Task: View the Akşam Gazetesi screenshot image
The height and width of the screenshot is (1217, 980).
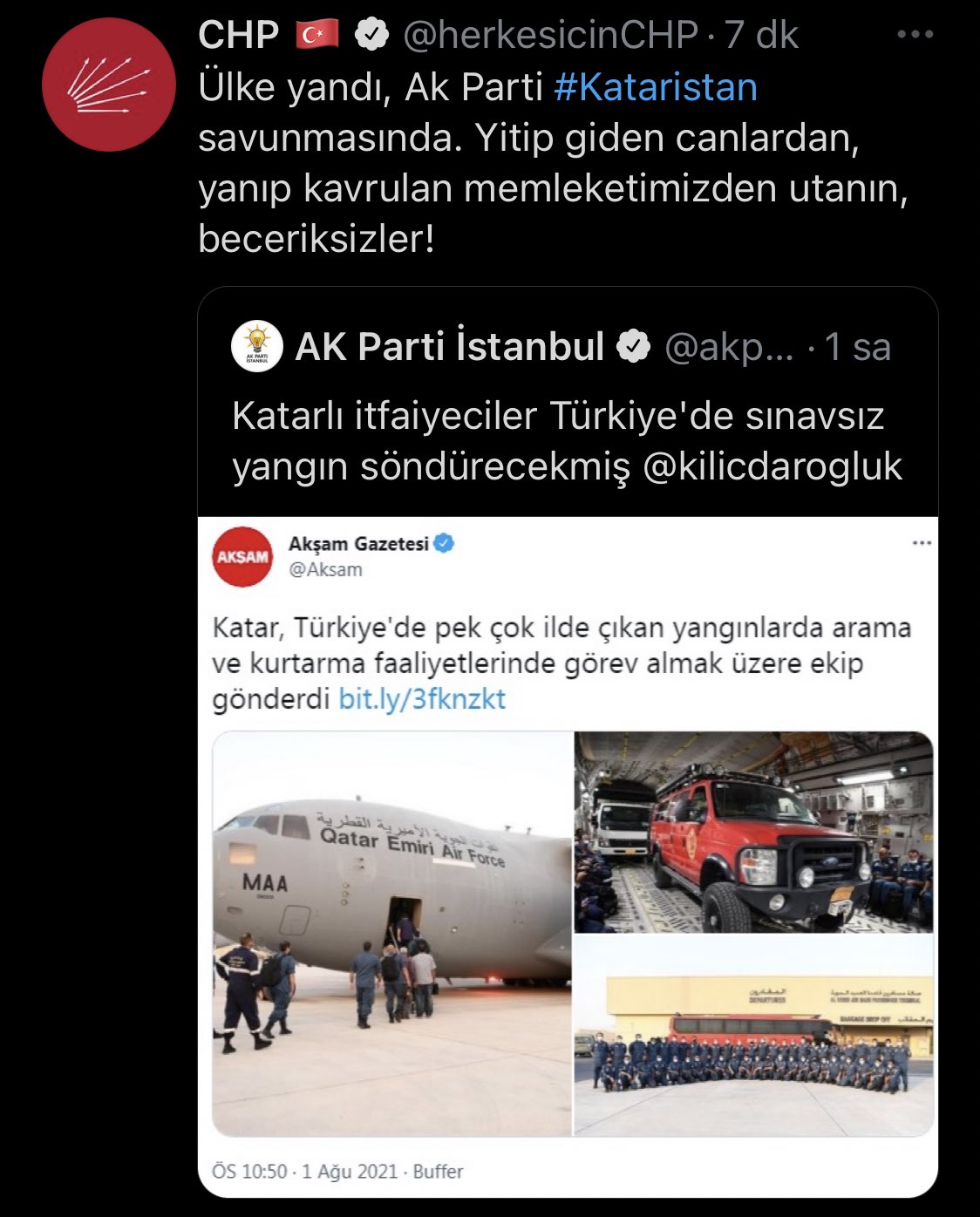Action: [x=568, y=854]
